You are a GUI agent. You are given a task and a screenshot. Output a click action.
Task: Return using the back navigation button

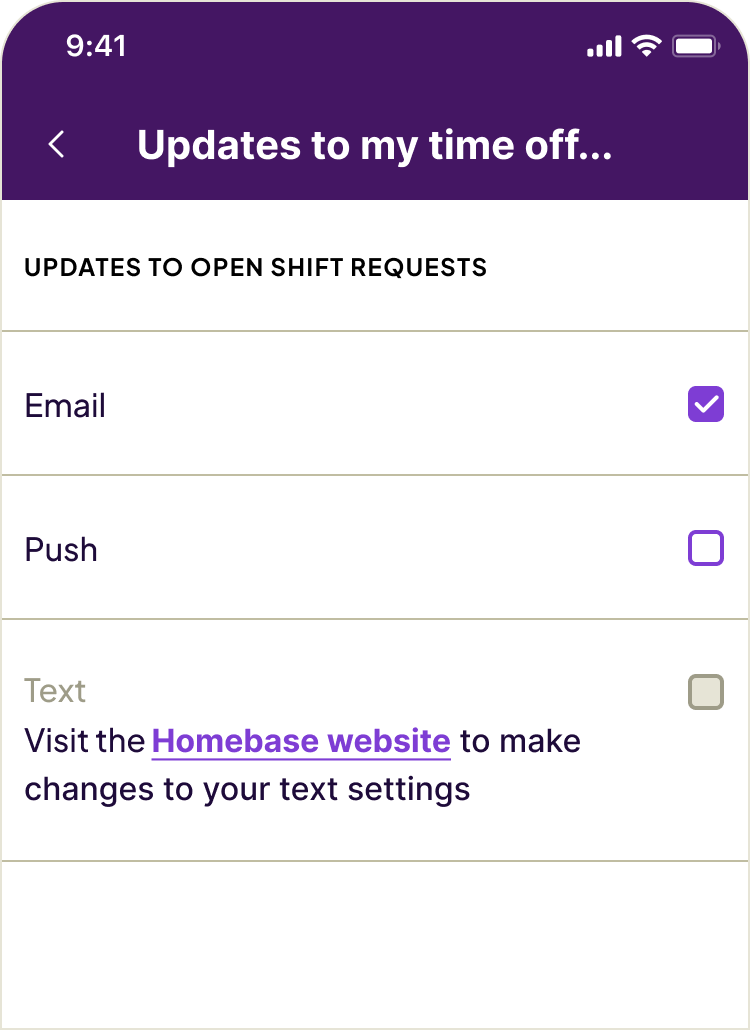[x=55, y=144]
